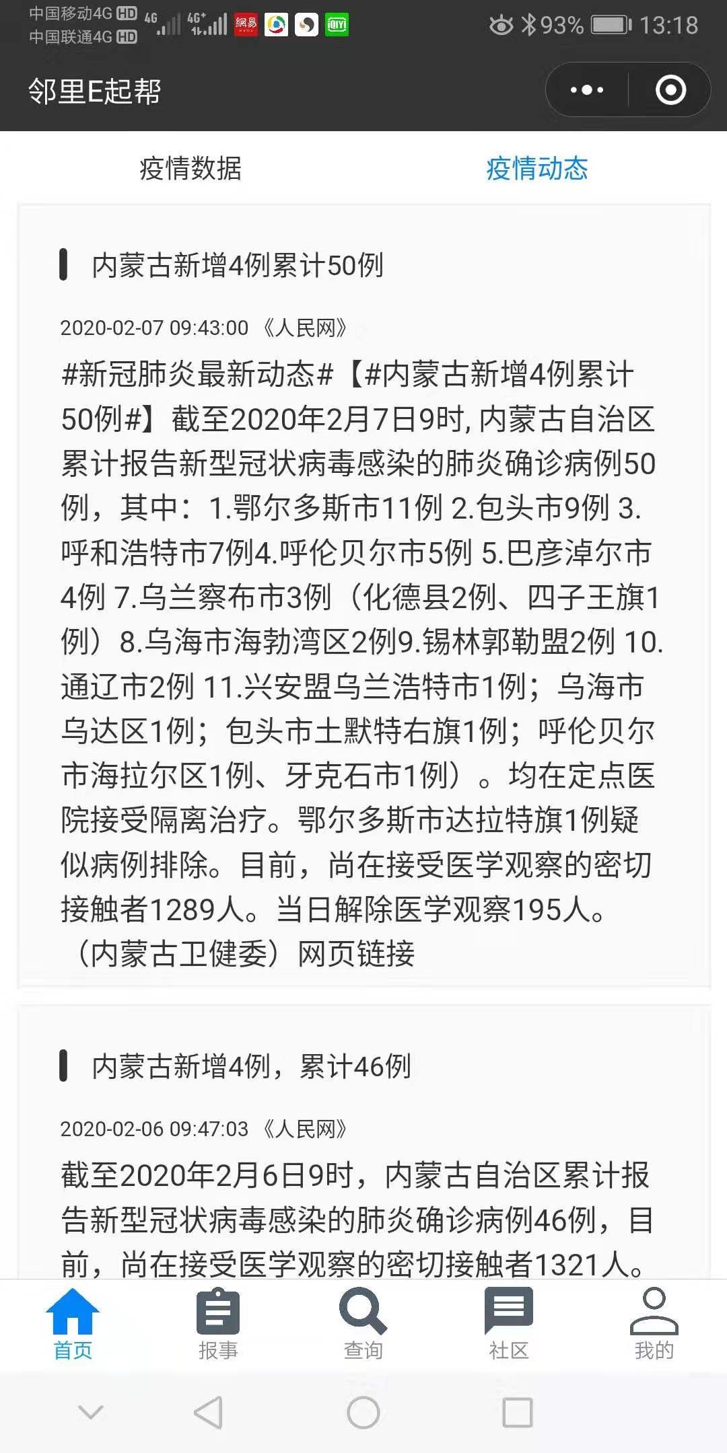Open news card 内蒙古新增4例累计50例

pos(364,597)
